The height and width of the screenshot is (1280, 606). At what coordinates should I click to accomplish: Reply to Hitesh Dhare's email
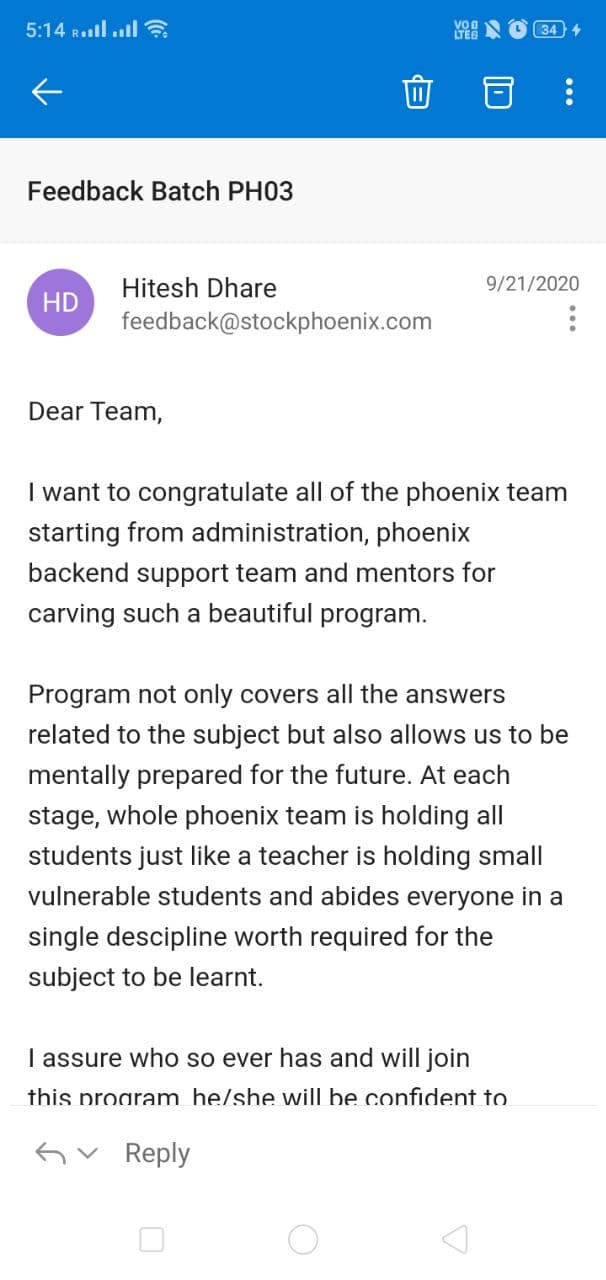coord(157,1153)
